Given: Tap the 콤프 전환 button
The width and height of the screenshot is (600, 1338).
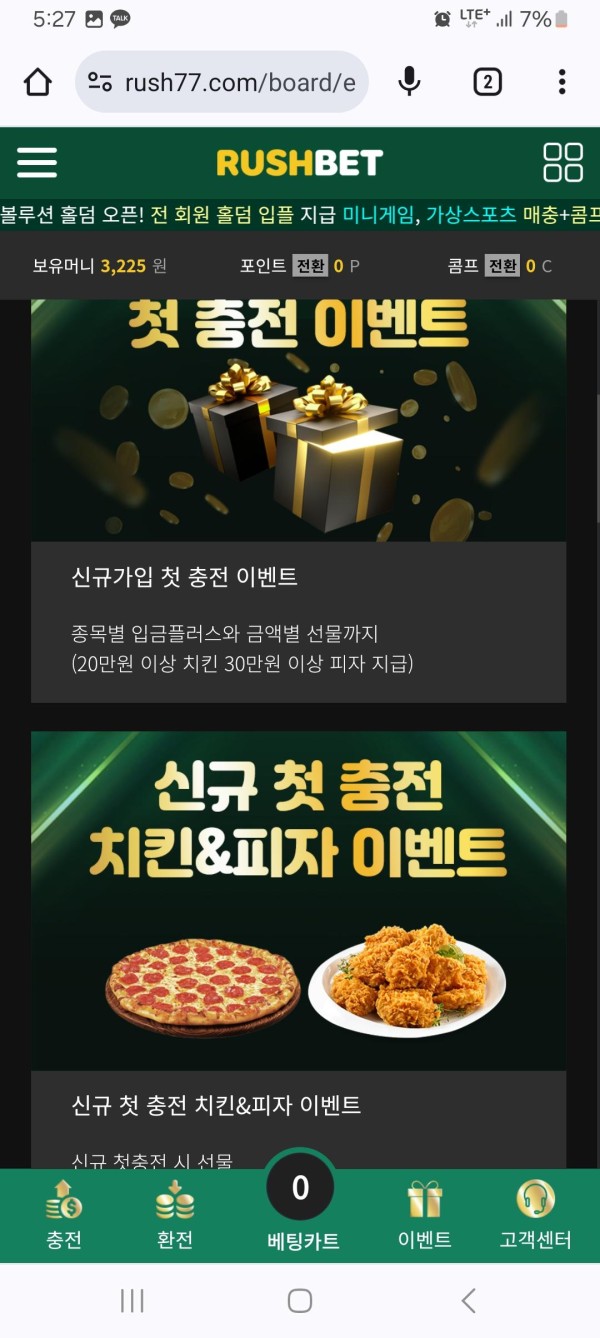Looking at the screenshot, I should [502, 266].
